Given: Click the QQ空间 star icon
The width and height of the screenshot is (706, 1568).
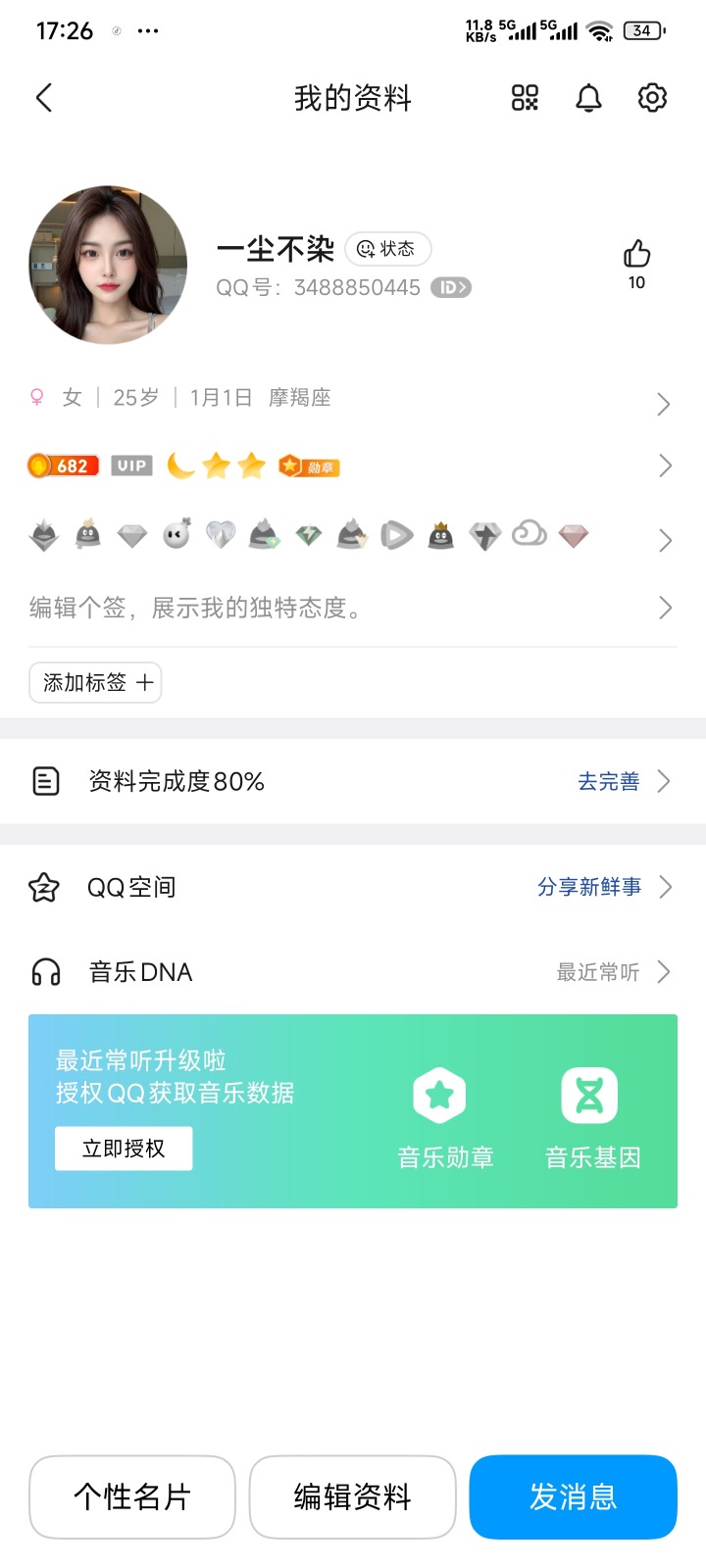Looking at the screenshot, I should coord(43,886).
